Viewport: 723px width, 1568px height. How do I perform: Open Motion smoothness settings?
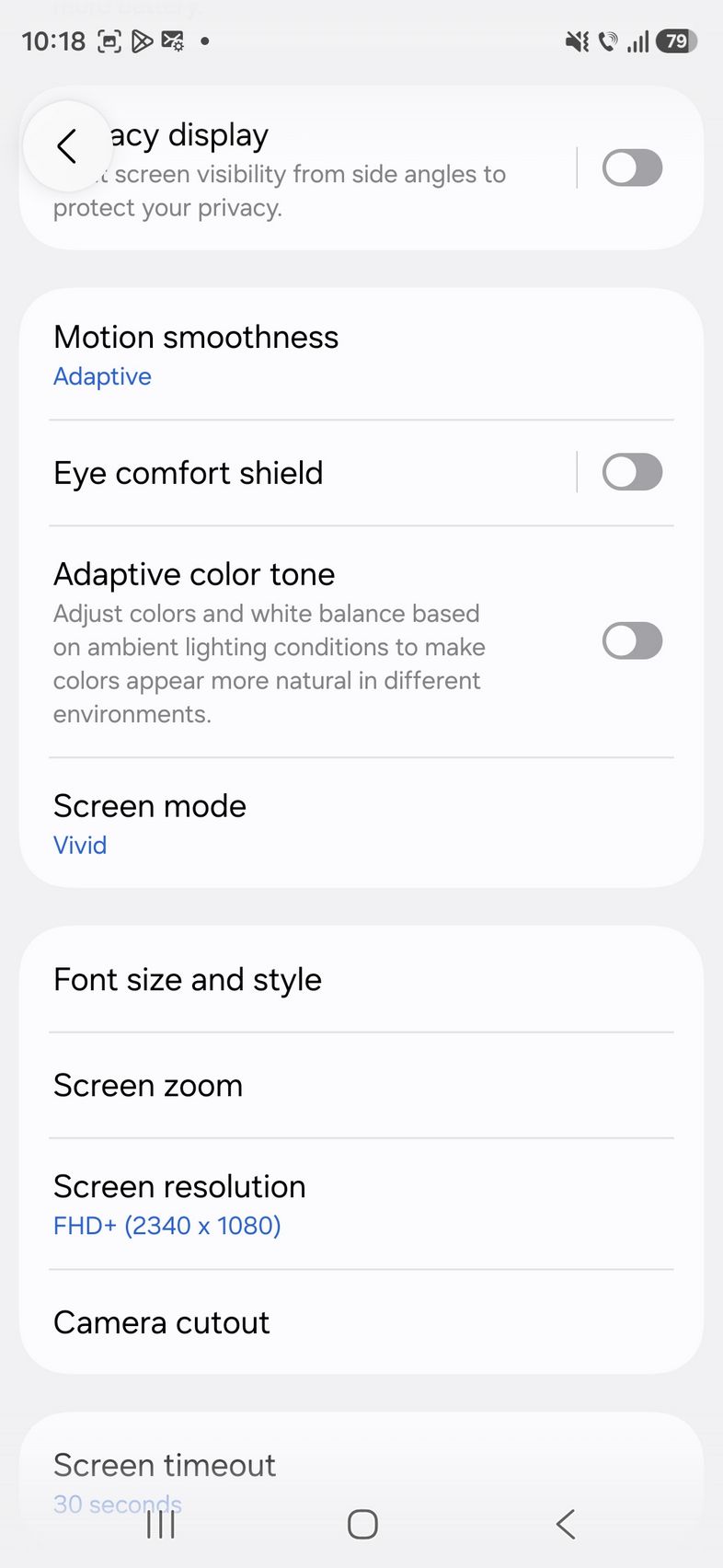click(276, 355)
